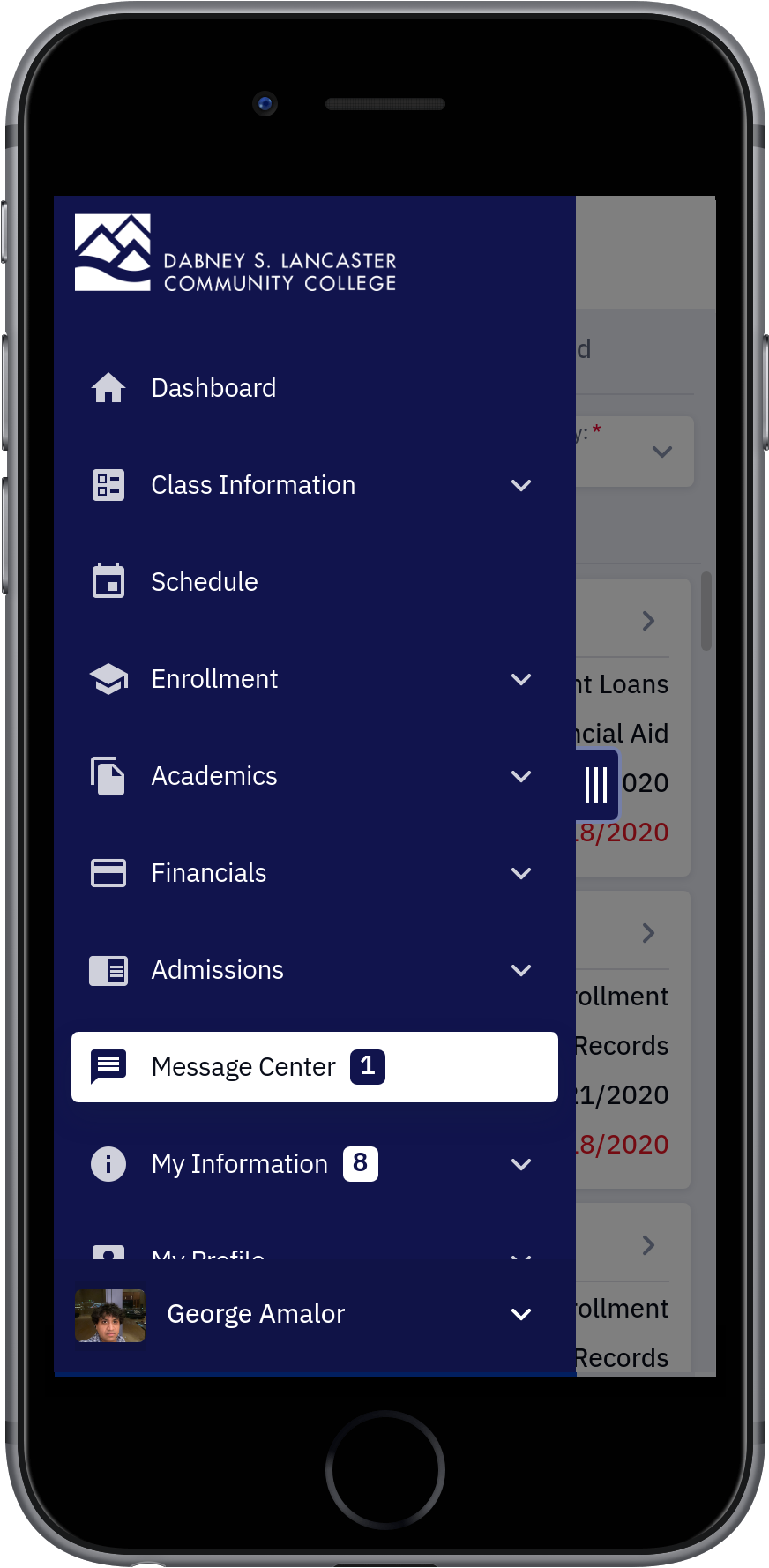Expand the Academics menu
769x1568 pixels.
pyautogui.click(x=314, y=776)
